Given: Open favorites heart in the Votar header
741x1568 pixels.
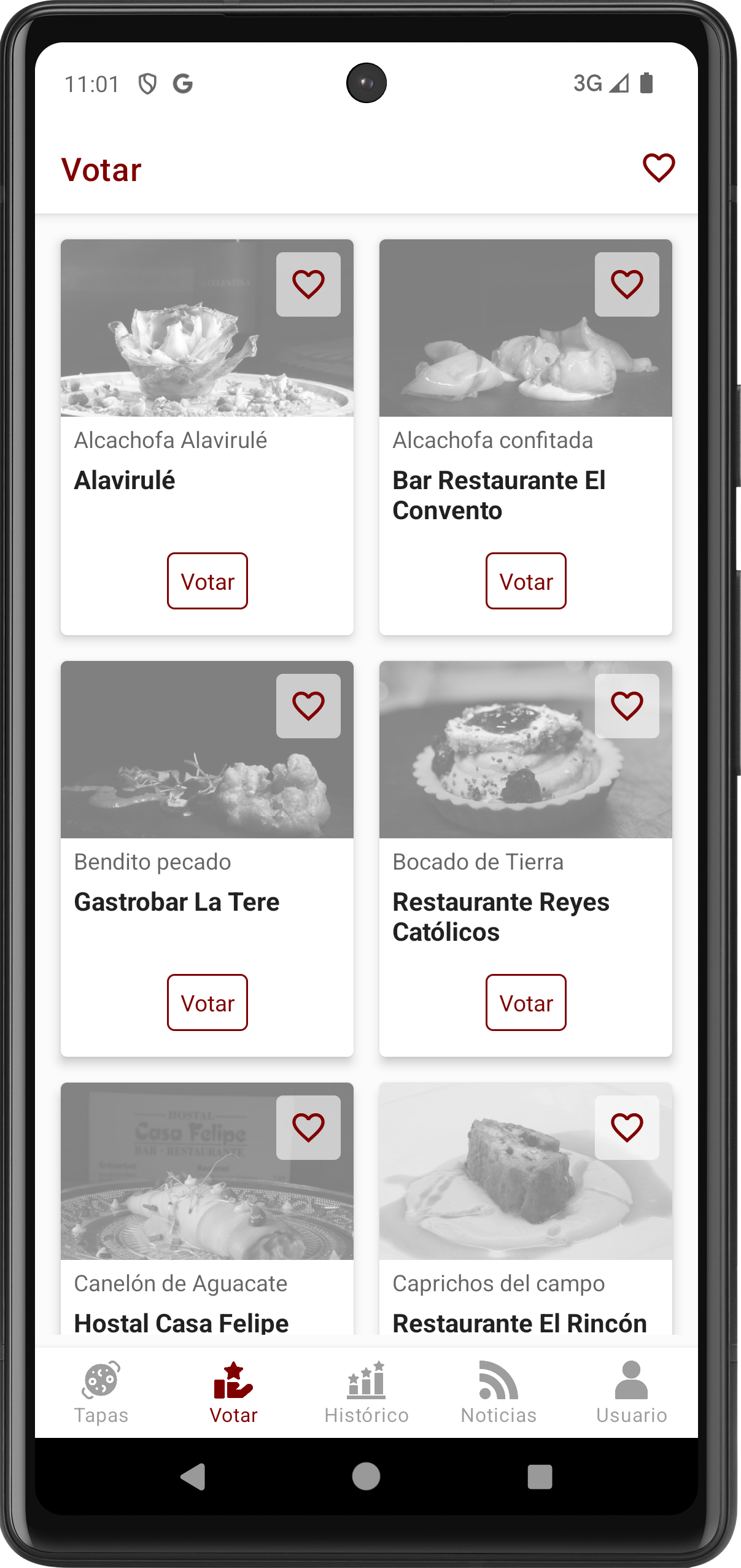Looking at the screenshot, I should 658,168.
